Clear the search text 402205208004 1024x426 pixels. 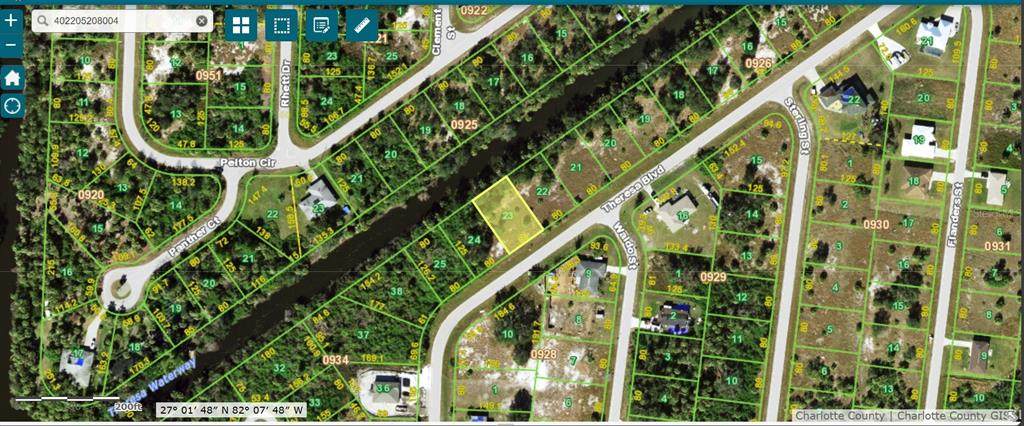202,21
